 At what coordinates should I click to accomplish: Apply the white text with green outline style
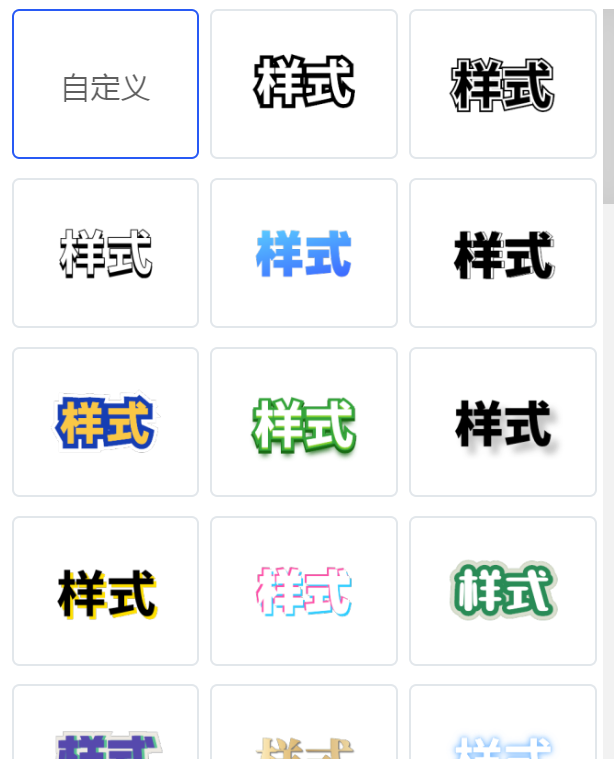pos(304,422)
